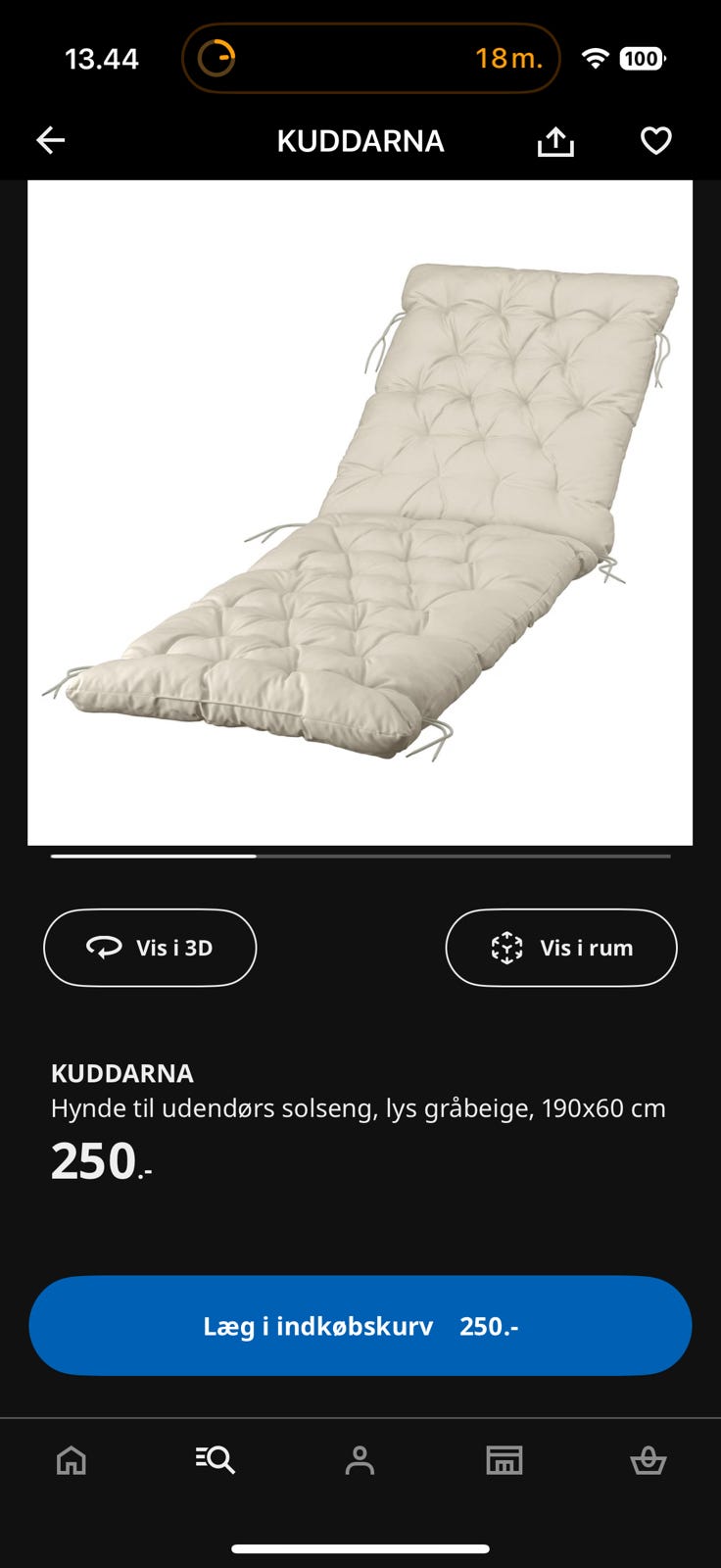Select the Search icon in bottom bar

215,1460
